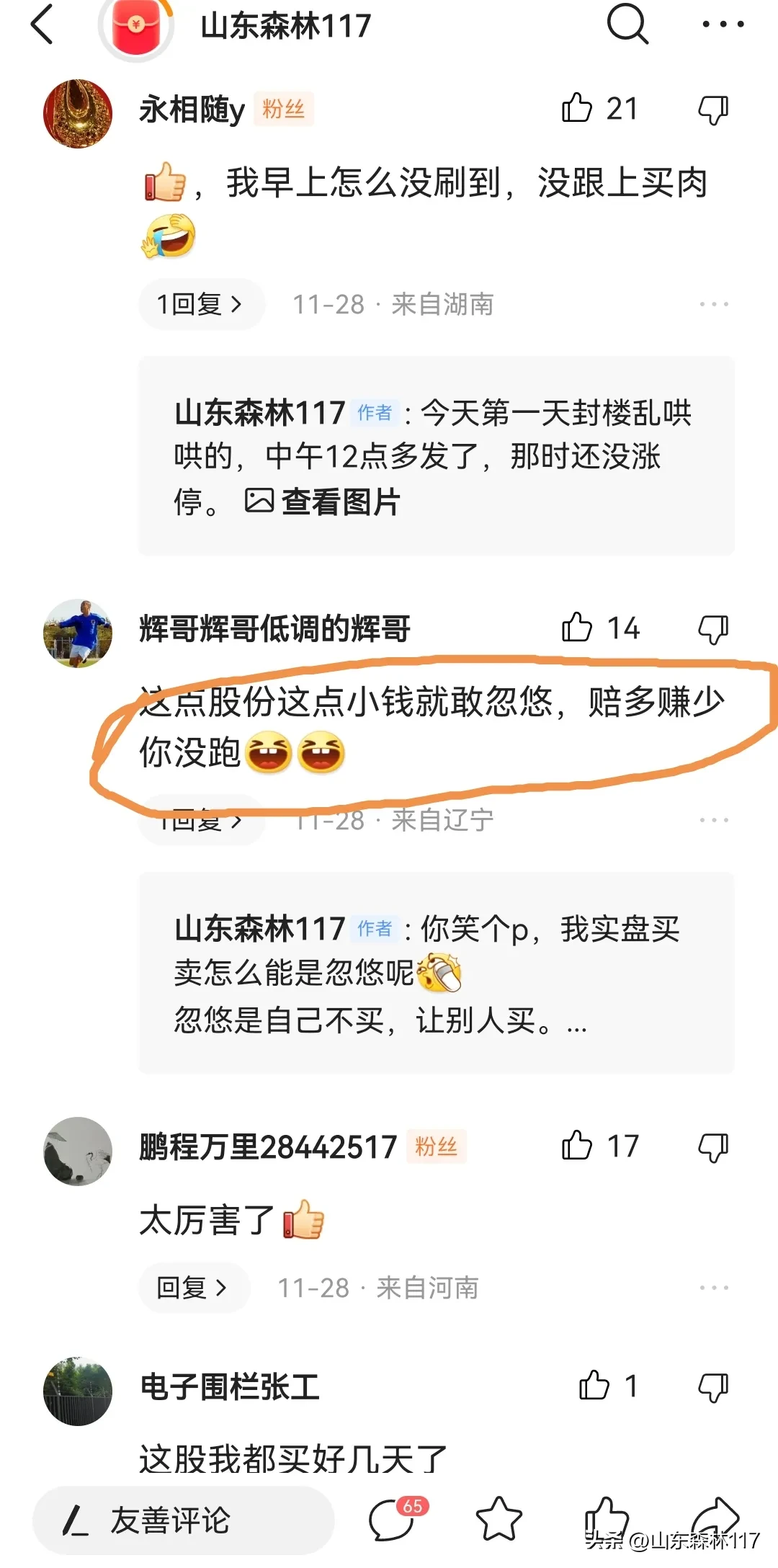Viewport: 778px width, 1568px height.
Task: Dislike 电子围栏张工's comment
Action: click(x=713, y=1387)
